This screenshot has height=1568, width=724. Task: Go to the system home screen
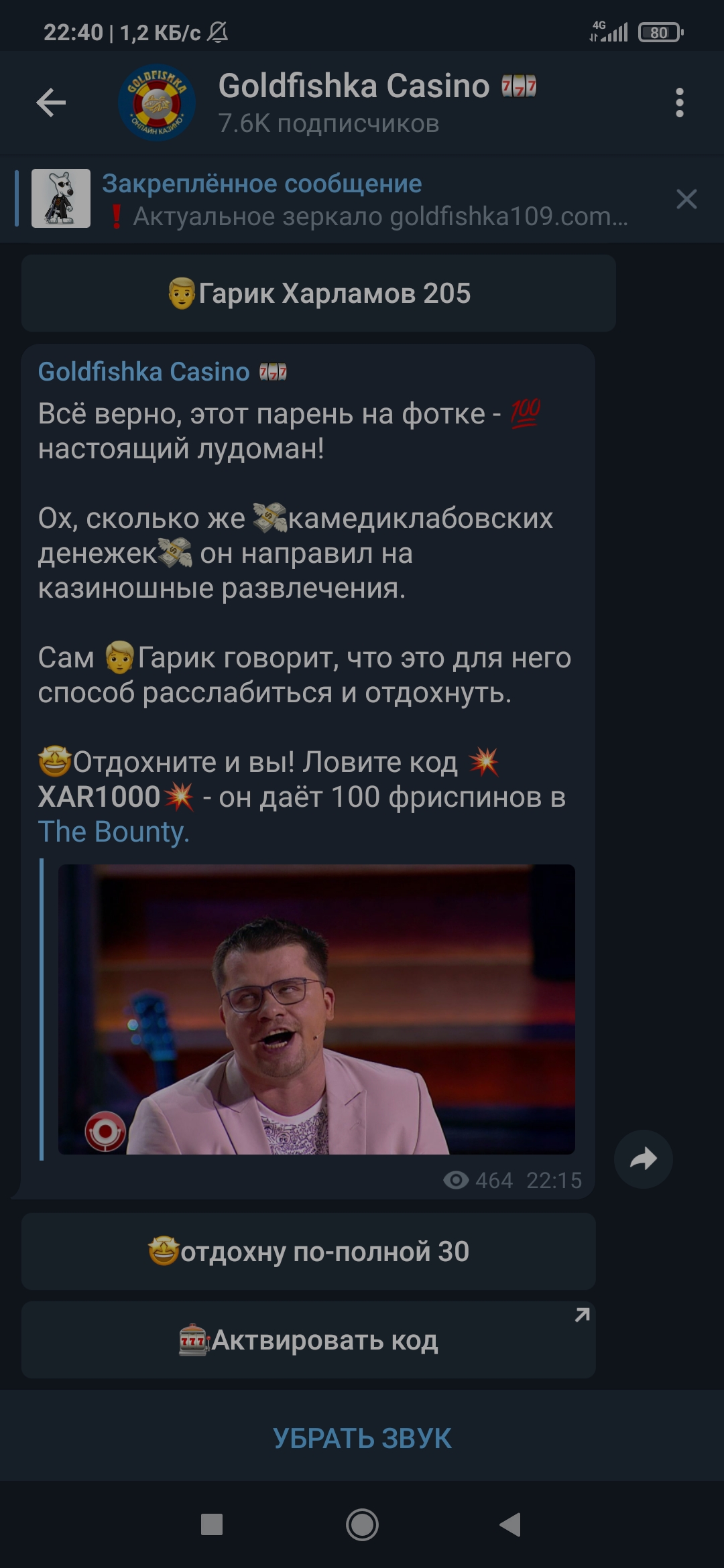[x=362, y=1525]
